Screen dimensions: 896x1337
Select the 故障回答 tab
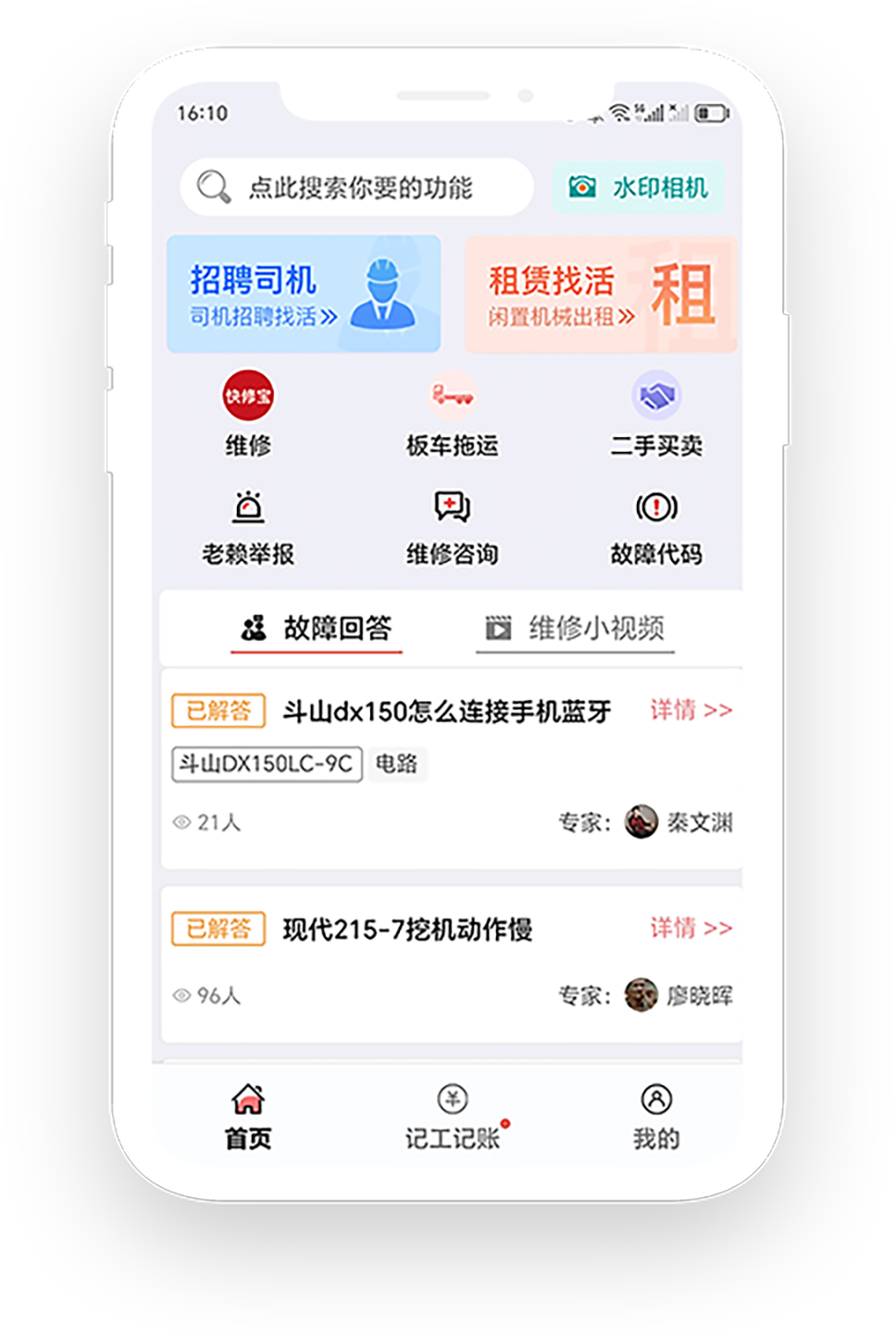click(317, 629)
